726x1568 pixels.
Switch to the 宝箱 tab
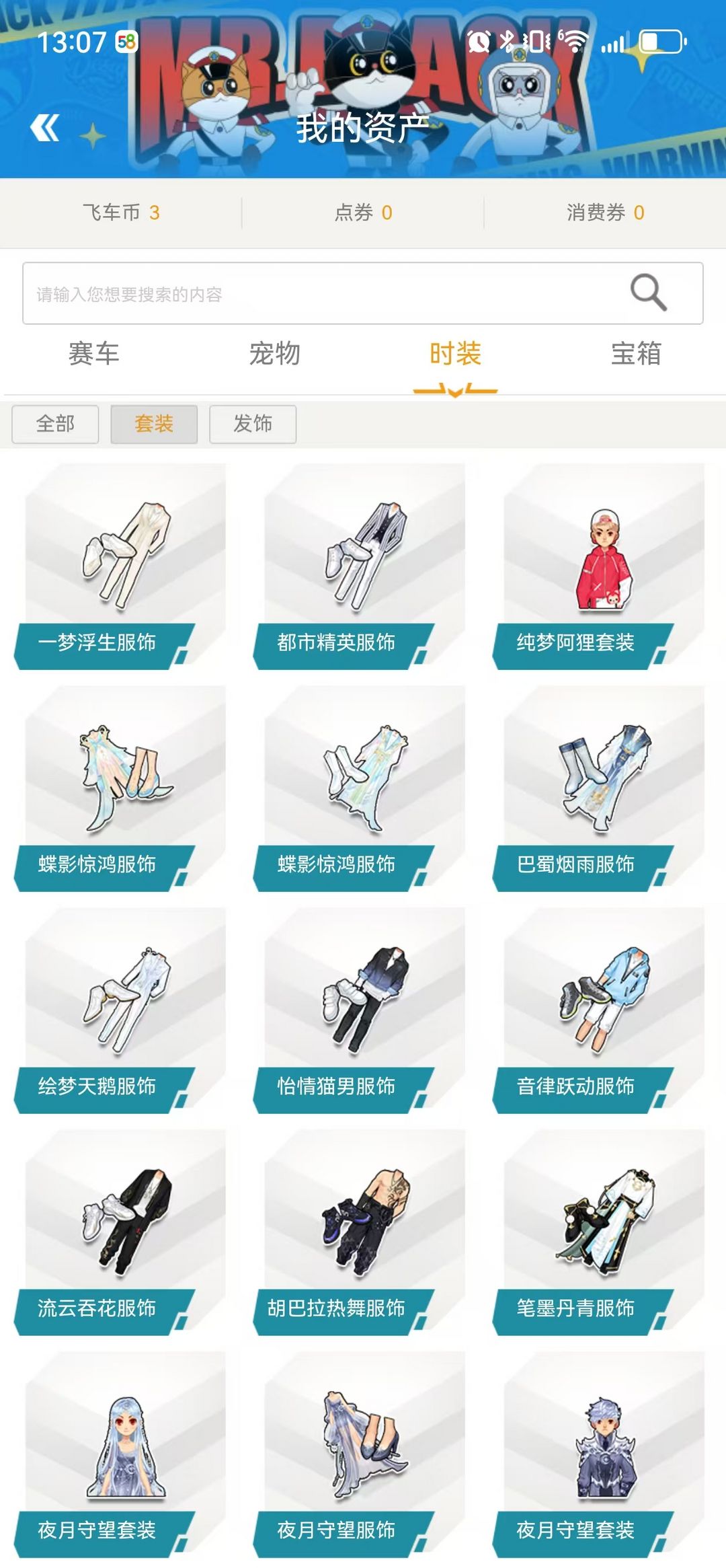coord(636,354)
